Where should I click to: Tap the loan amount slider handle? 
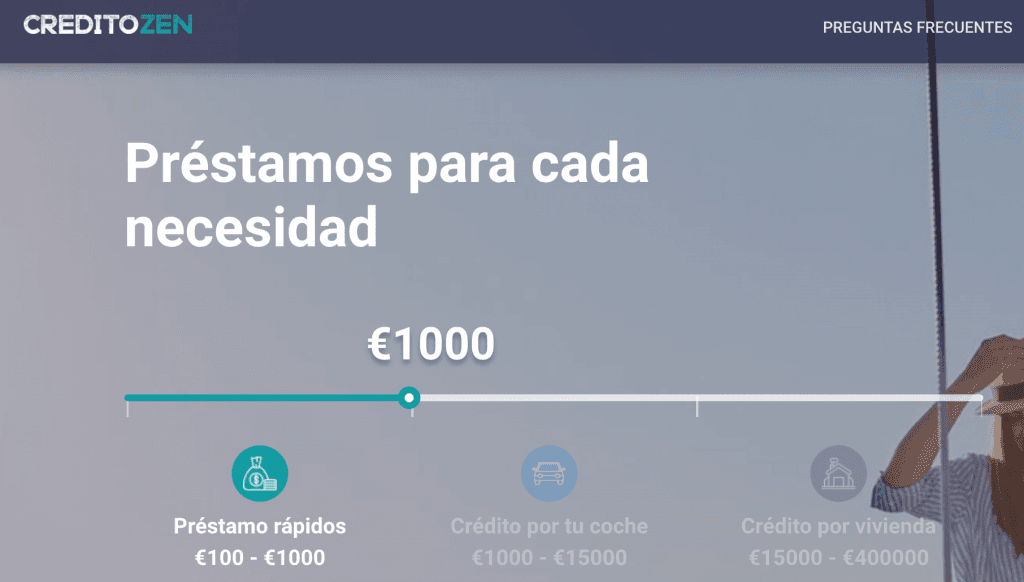[408, 398]
